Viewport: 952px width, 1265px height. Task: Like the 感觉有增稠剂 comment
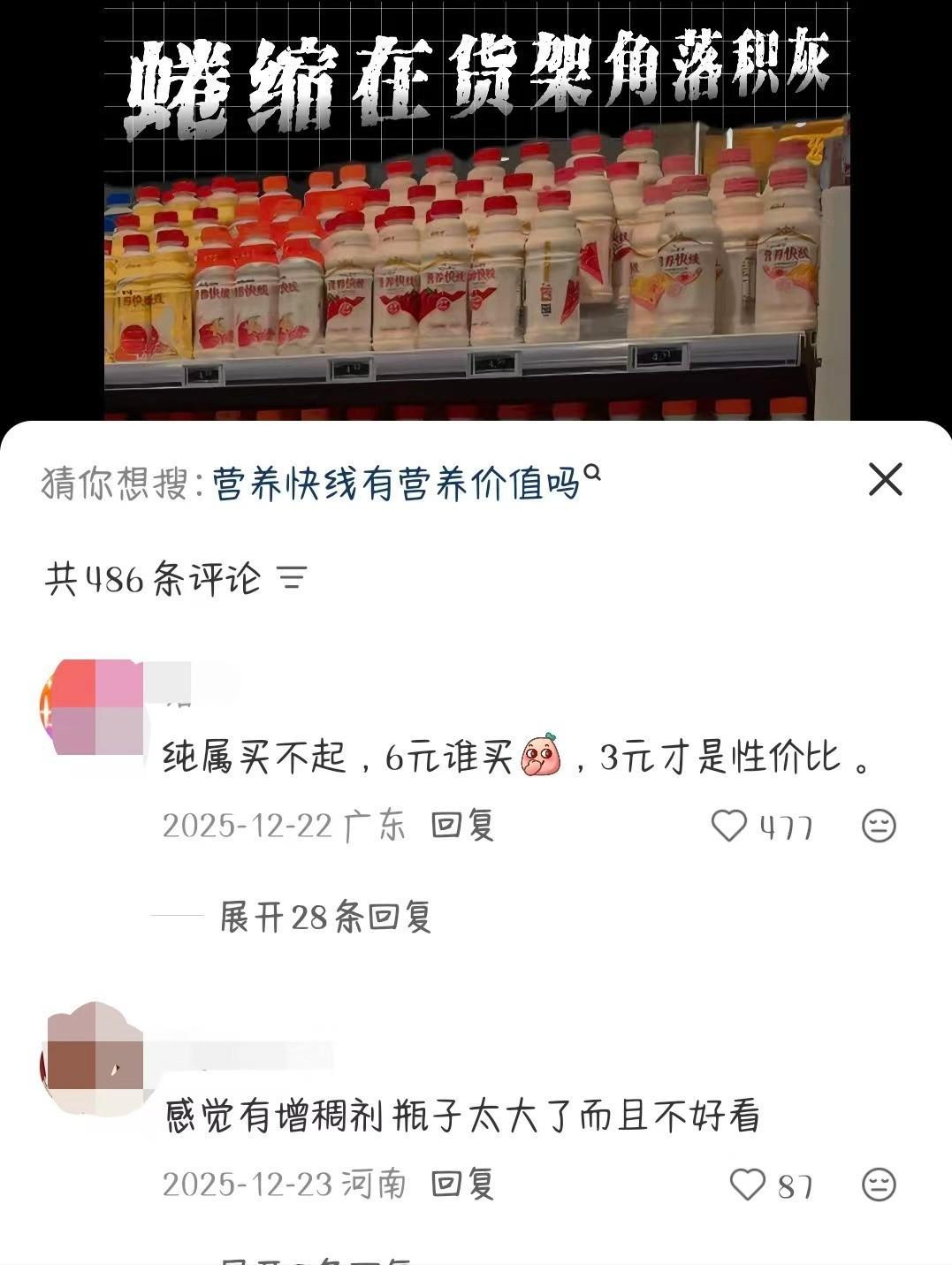point(747,1185)
